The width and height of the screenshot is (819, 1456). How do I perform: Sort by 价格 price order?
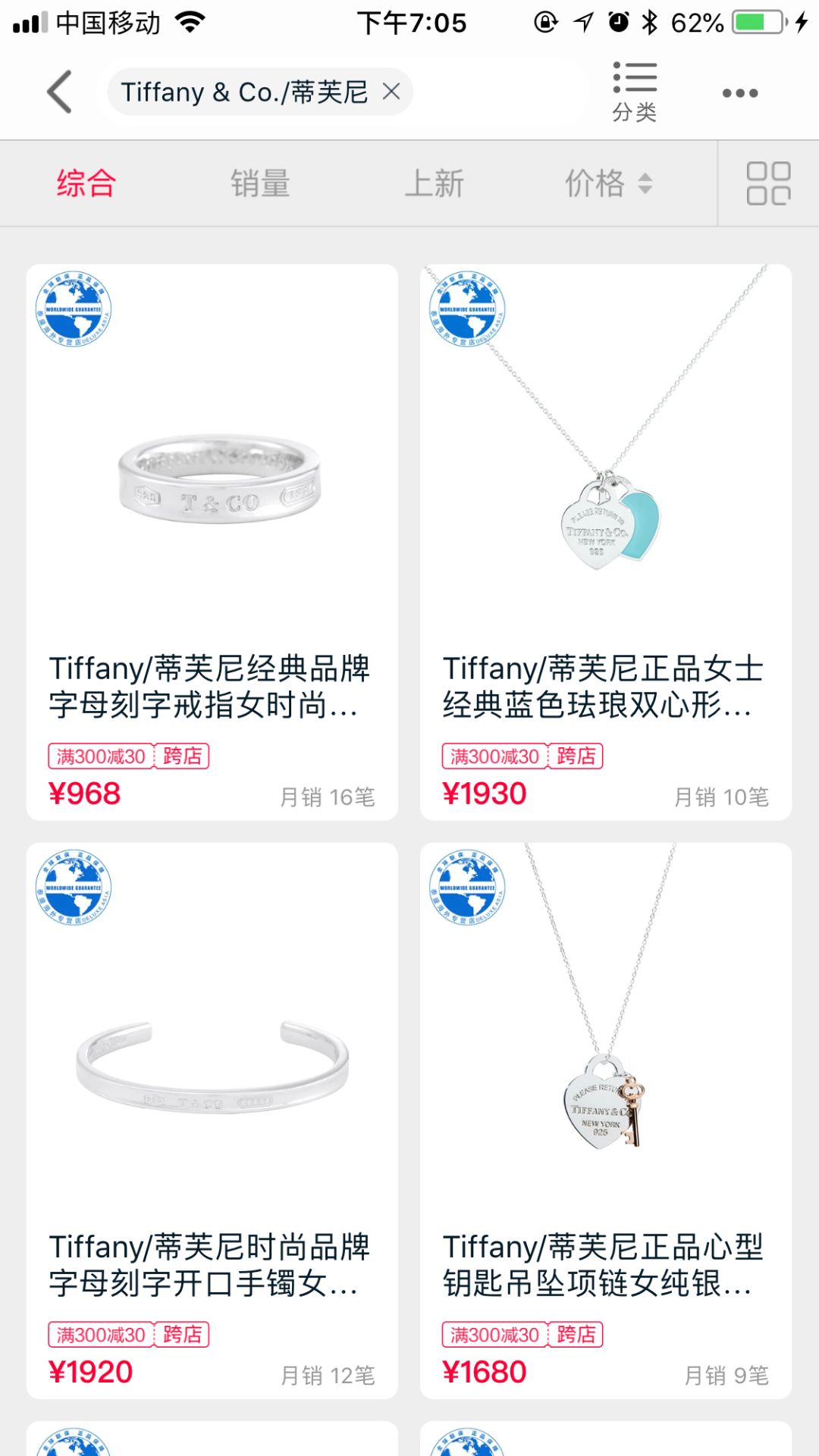coord(608,183)
